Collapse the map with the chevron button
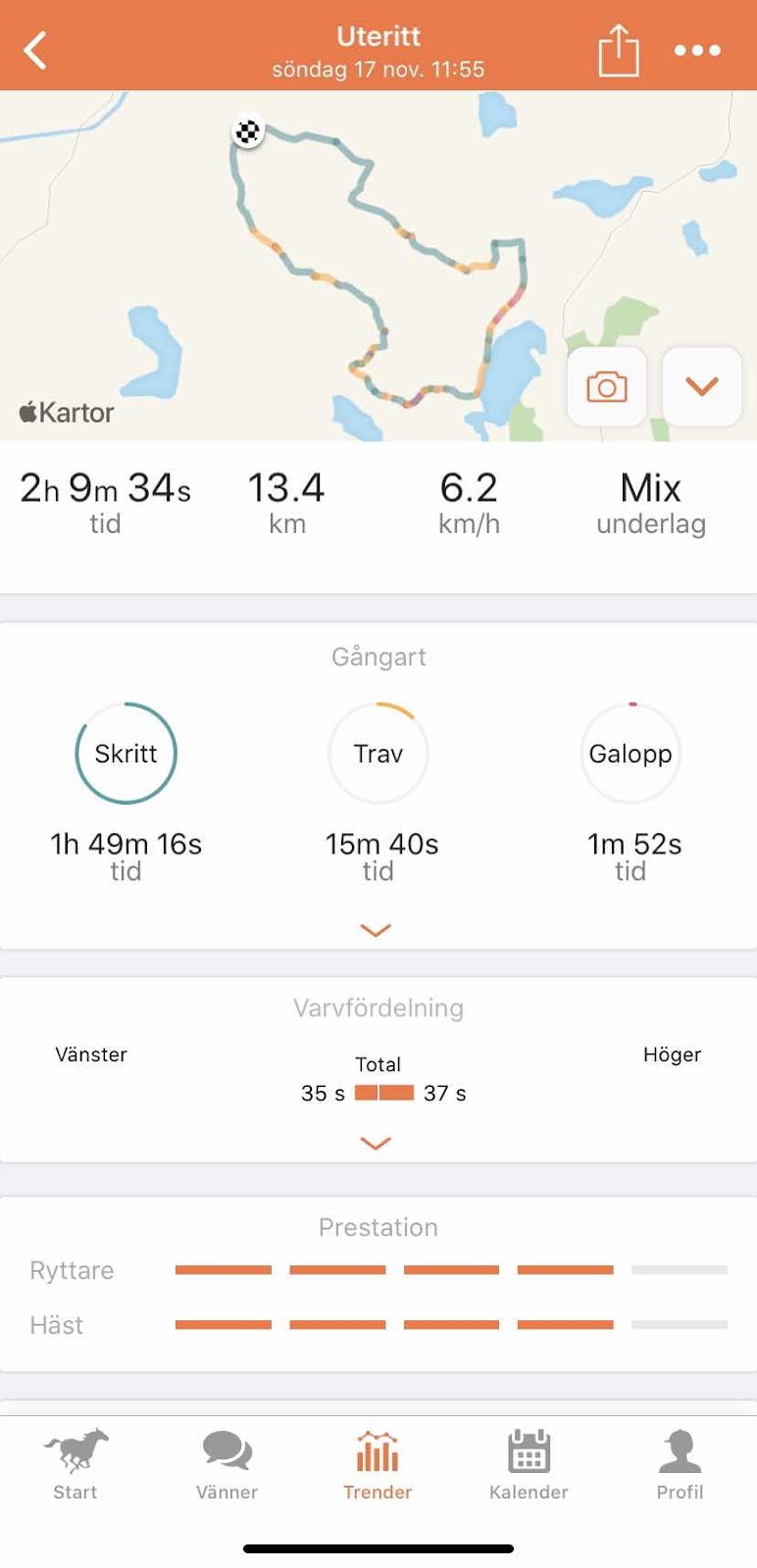 point(702,387)
